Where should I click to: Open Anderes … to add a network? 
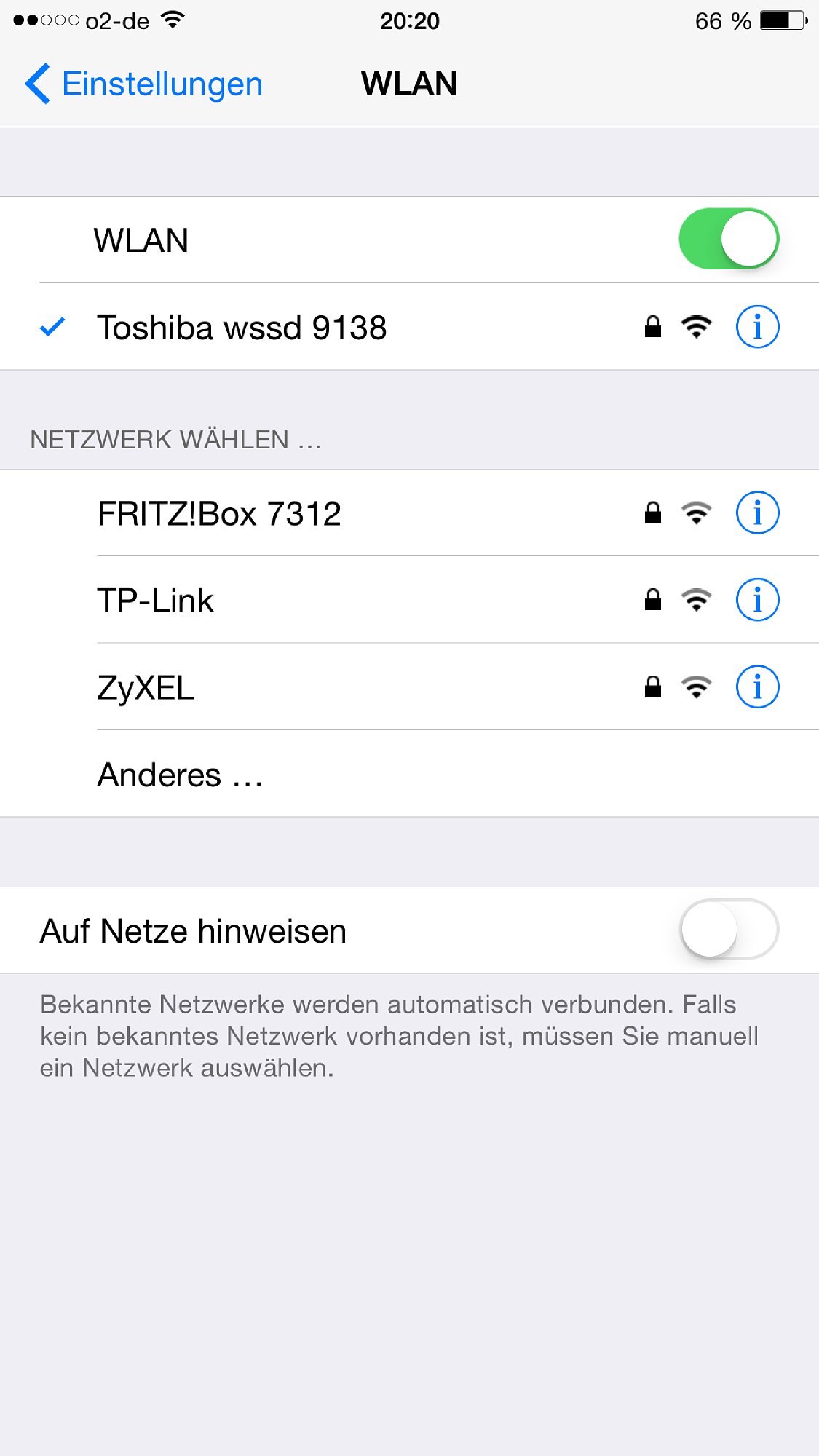(409, 774)
